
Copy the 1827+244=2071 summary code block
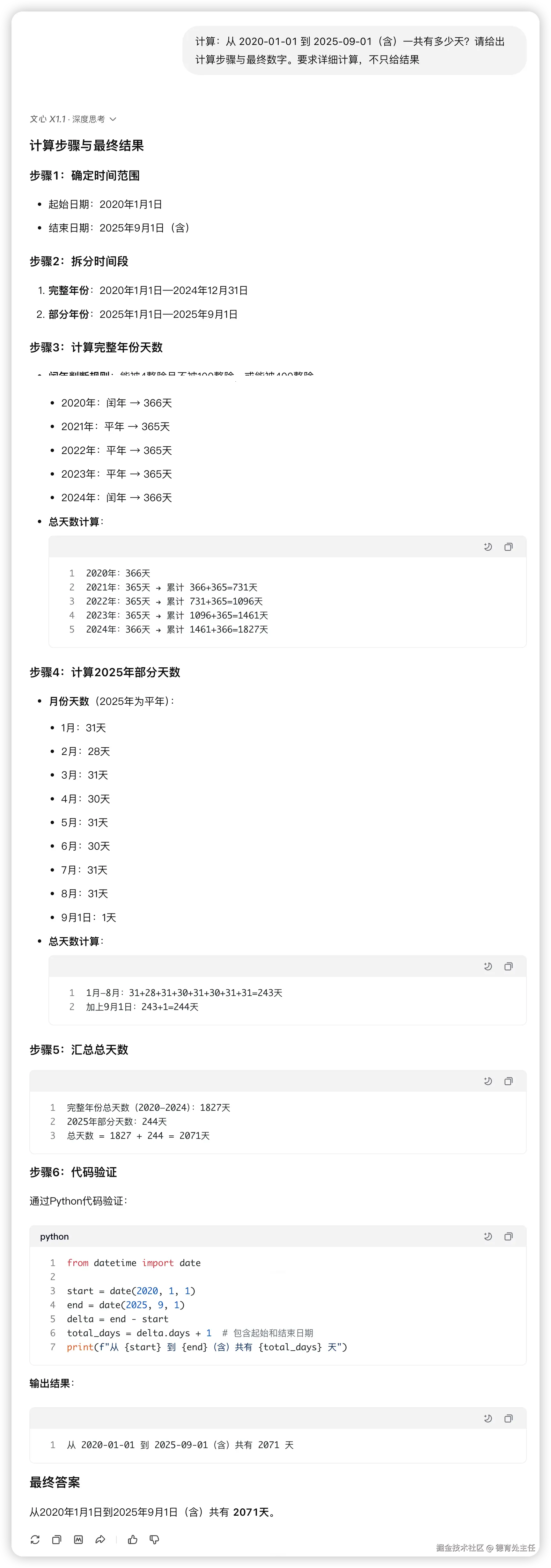[x=508, y=1081]
